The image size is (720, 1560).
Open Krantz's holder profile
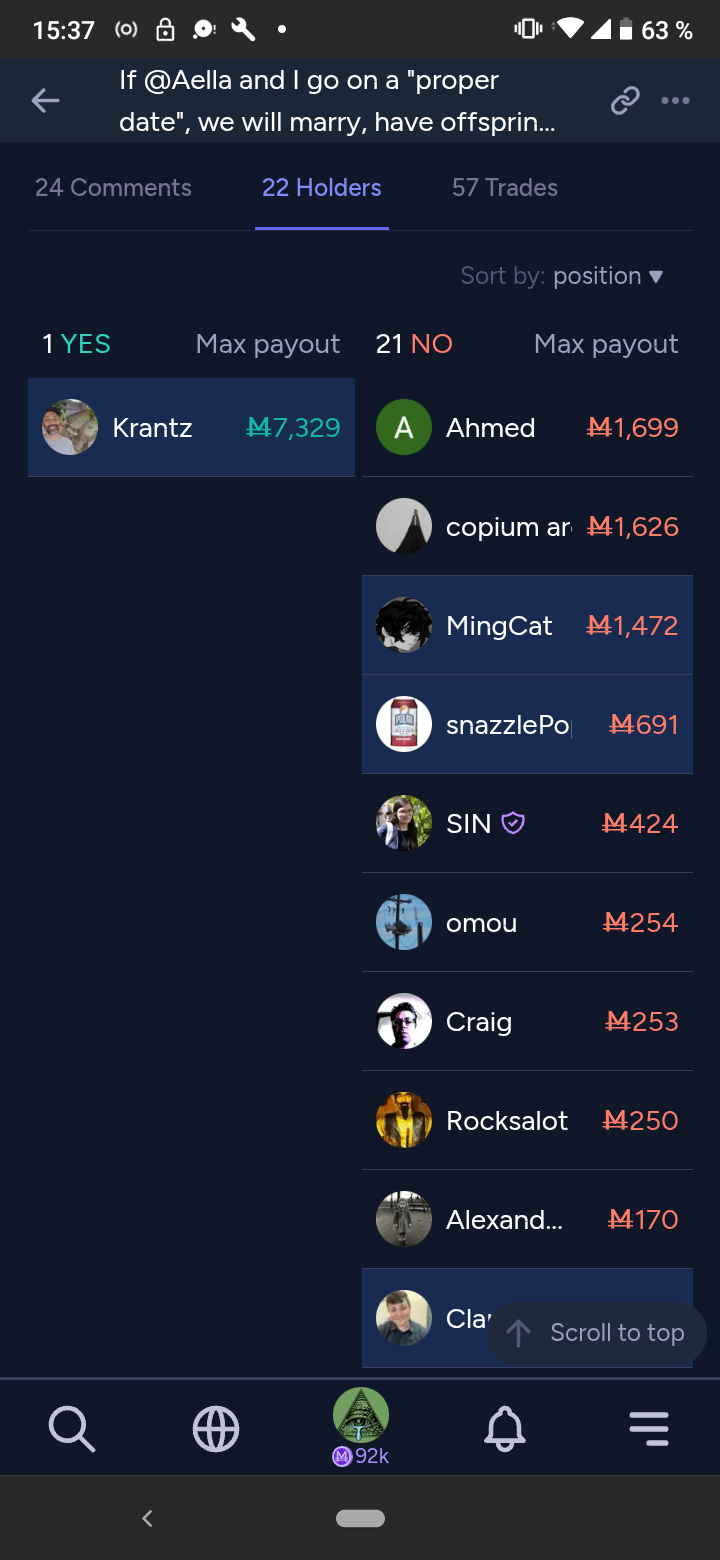tap(191, 428)
